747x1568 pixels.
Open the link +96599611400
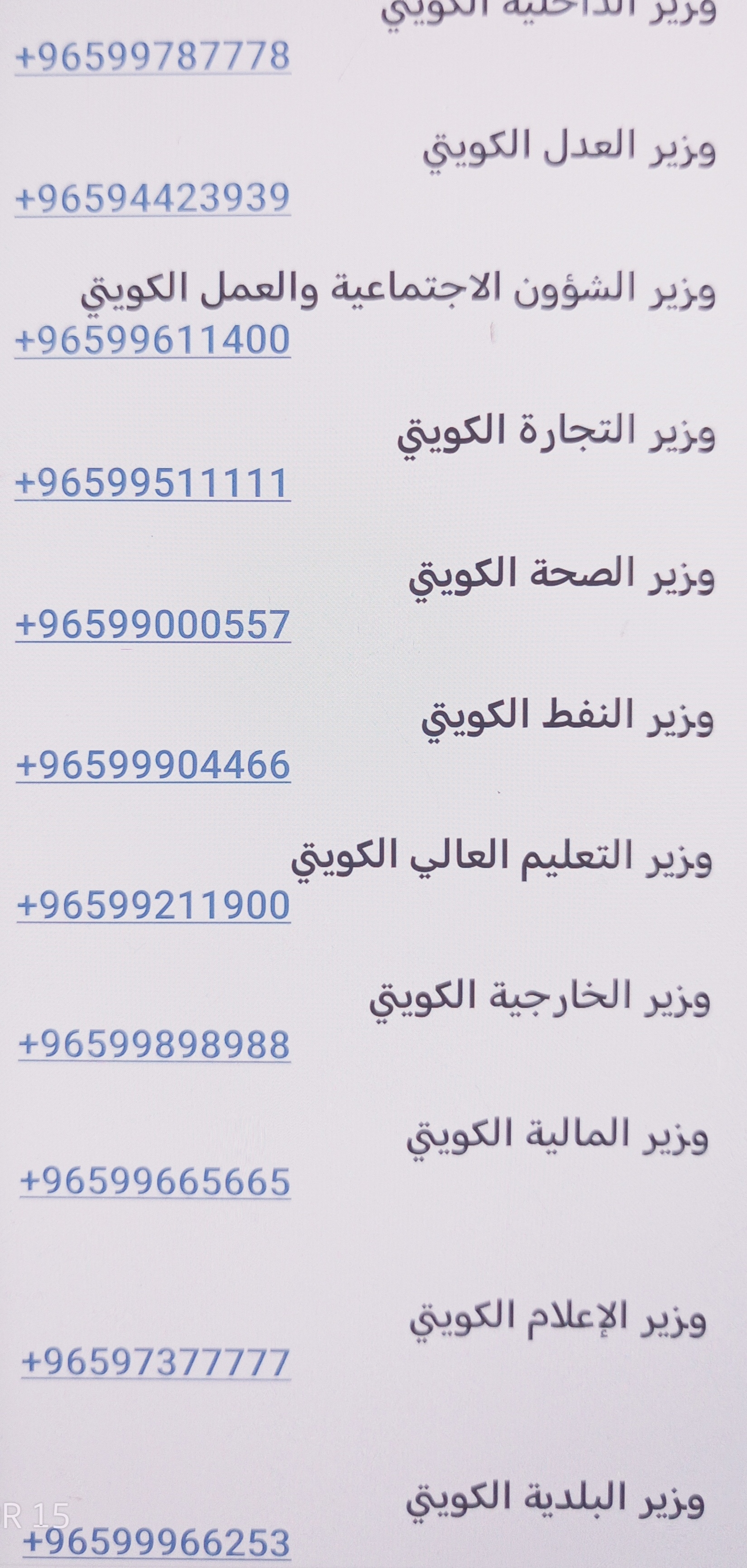(x=152, y=340)
